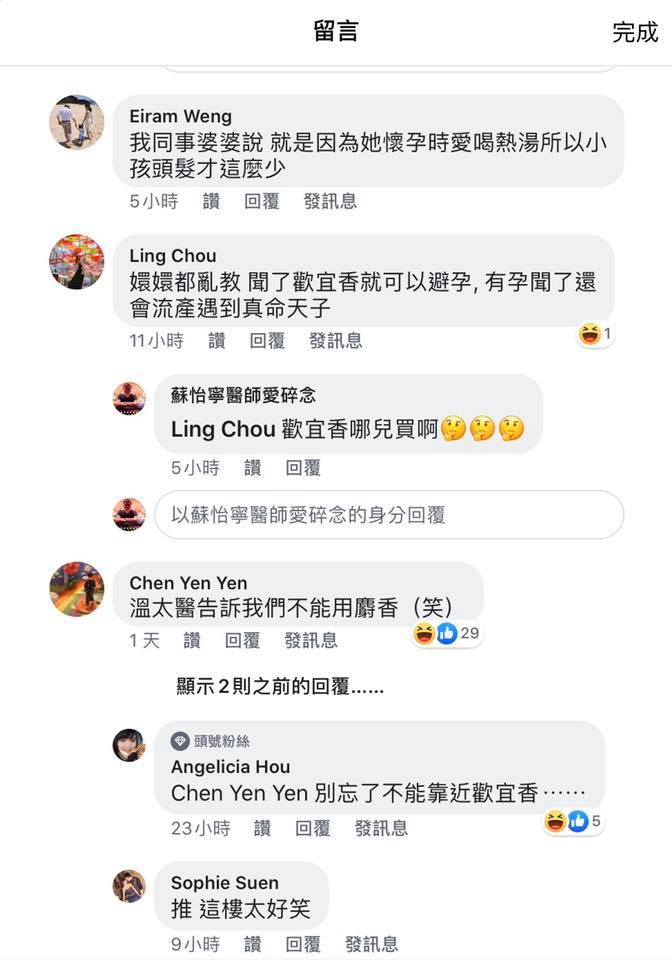View Sophie Suen's profile via her name

(225, 883)
